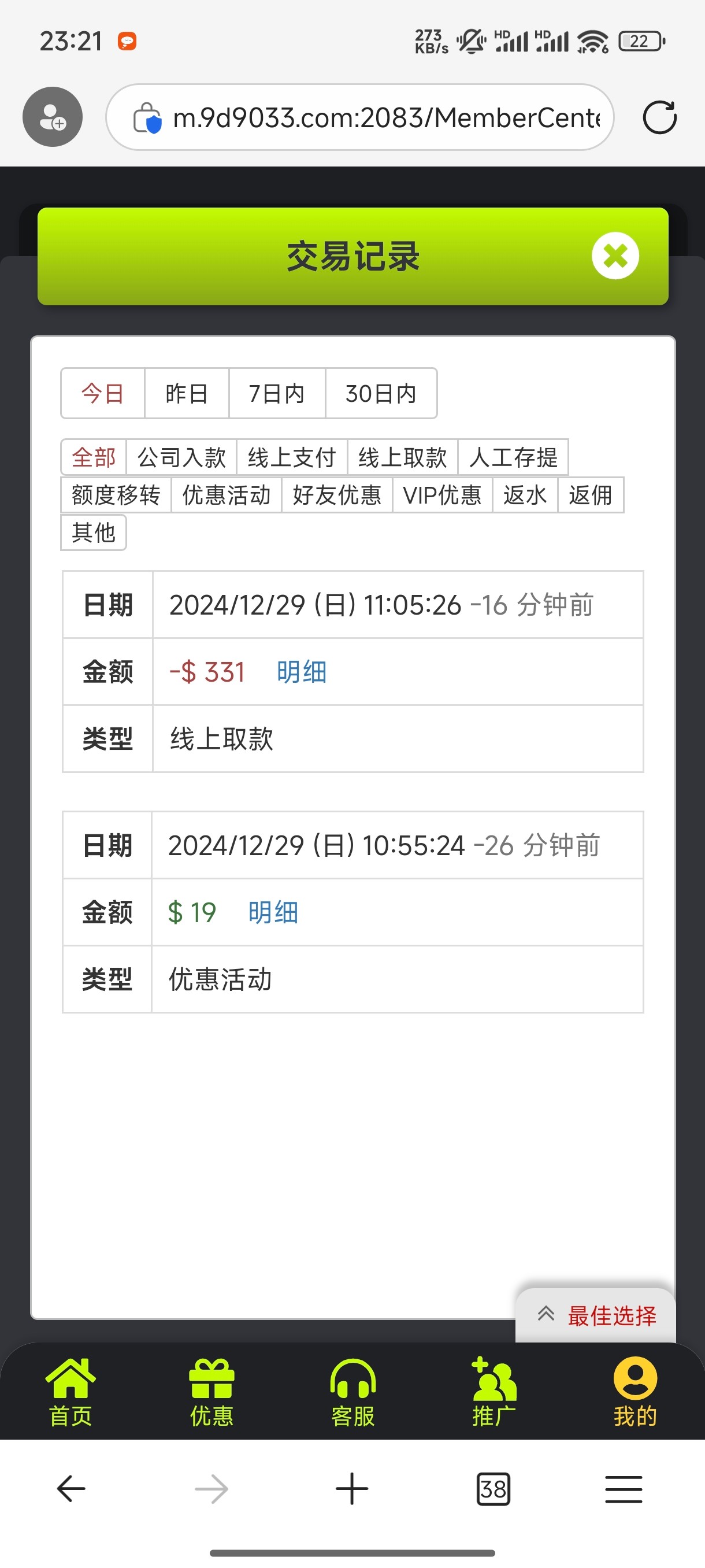Show only 优惠活动 transactions
The height and width of the screenshot is (1568, 705).
(x=227, y=495)
